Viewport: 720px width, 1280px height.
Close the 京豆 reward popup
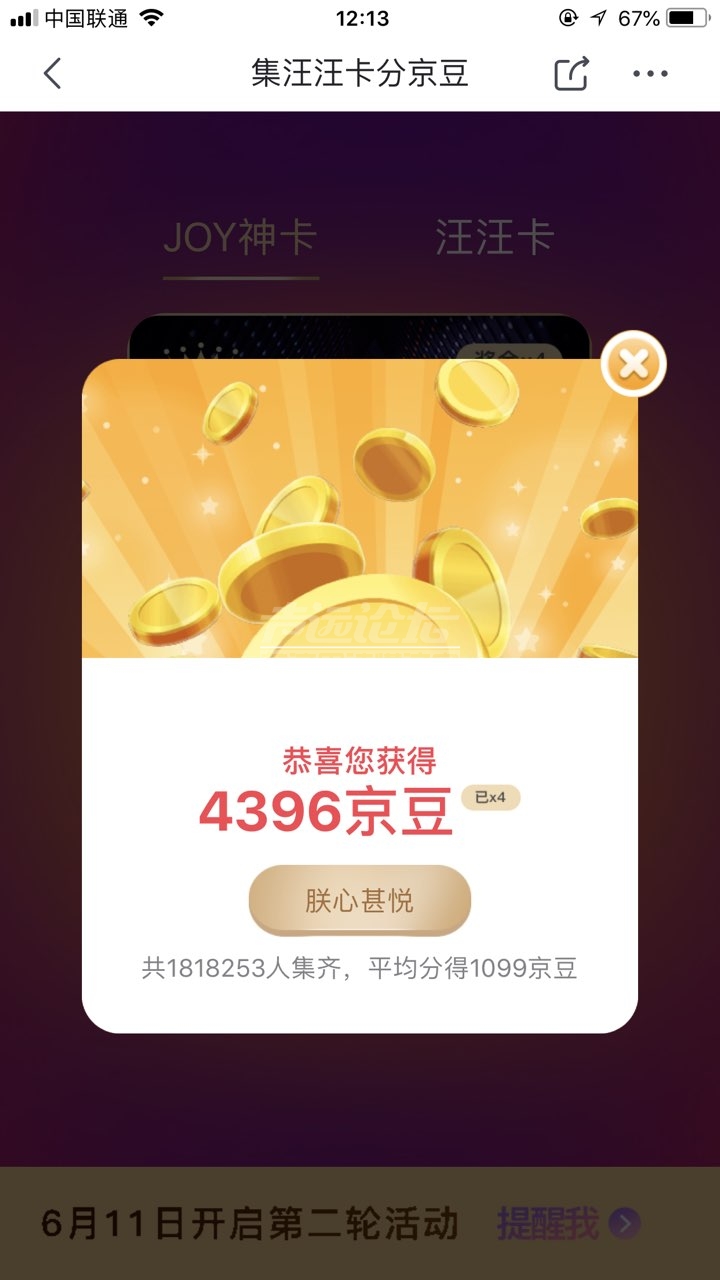point(633,364)
